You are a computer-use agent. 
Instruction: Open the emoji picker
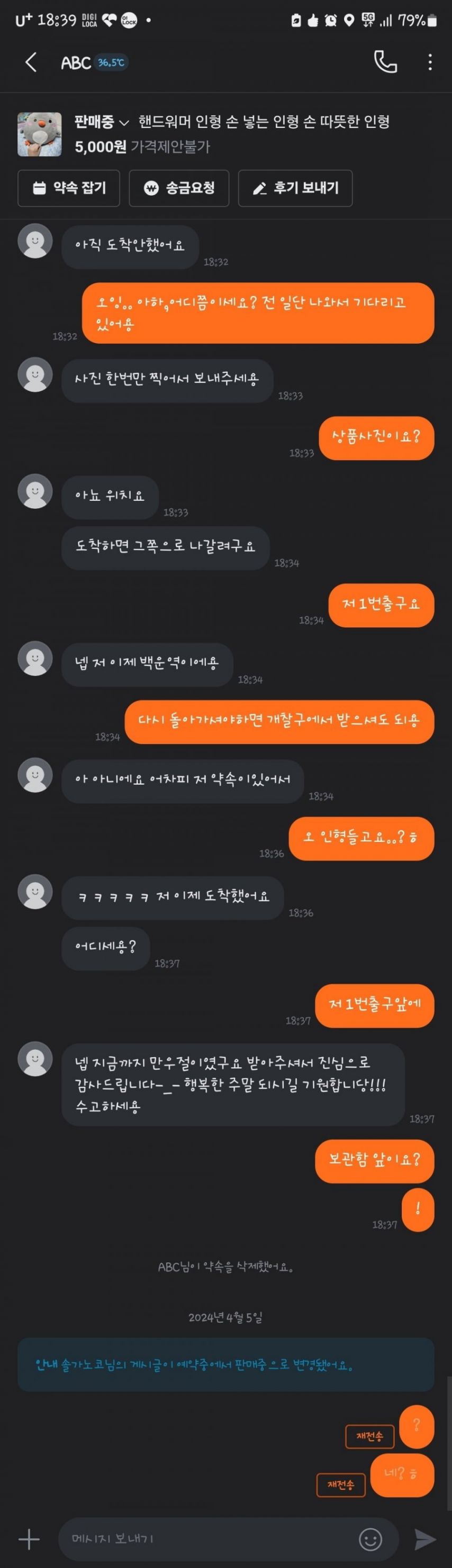click(x=370, y=1539)
